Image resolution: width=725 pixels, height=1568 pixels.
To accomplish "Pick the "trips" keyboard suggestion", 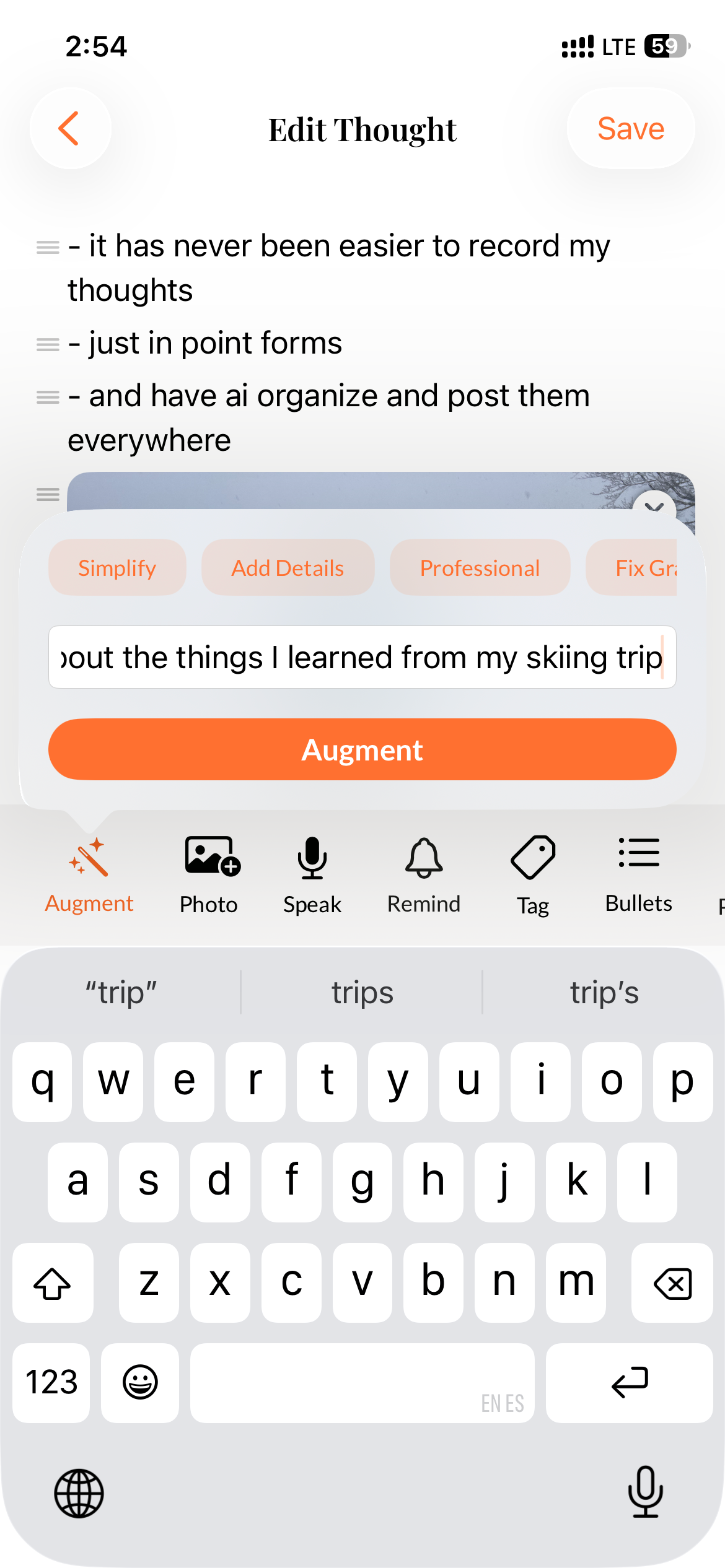I will coord(362,993).
